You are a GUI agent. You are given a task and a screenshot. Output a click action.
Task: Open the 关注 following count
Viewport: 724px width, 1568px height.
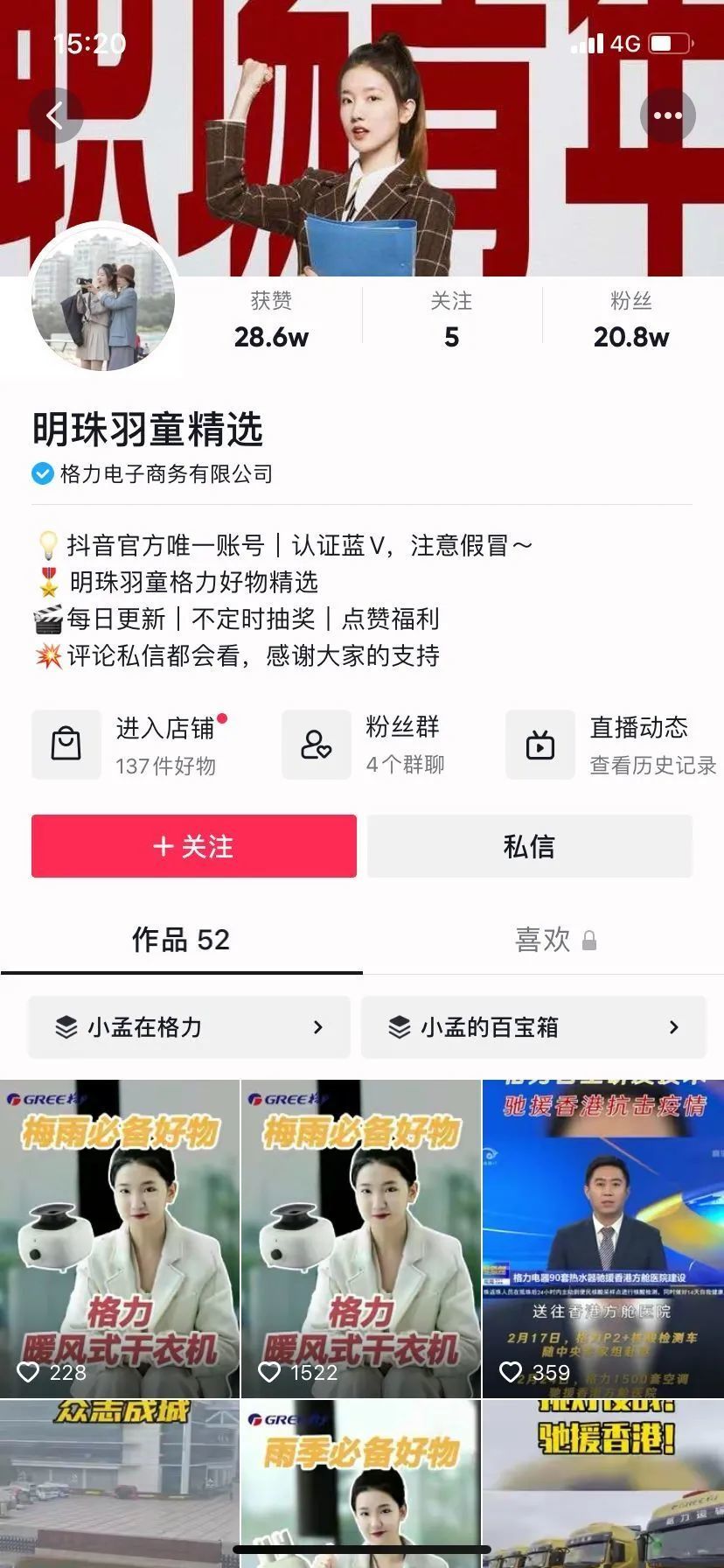(x=451, y=320)
